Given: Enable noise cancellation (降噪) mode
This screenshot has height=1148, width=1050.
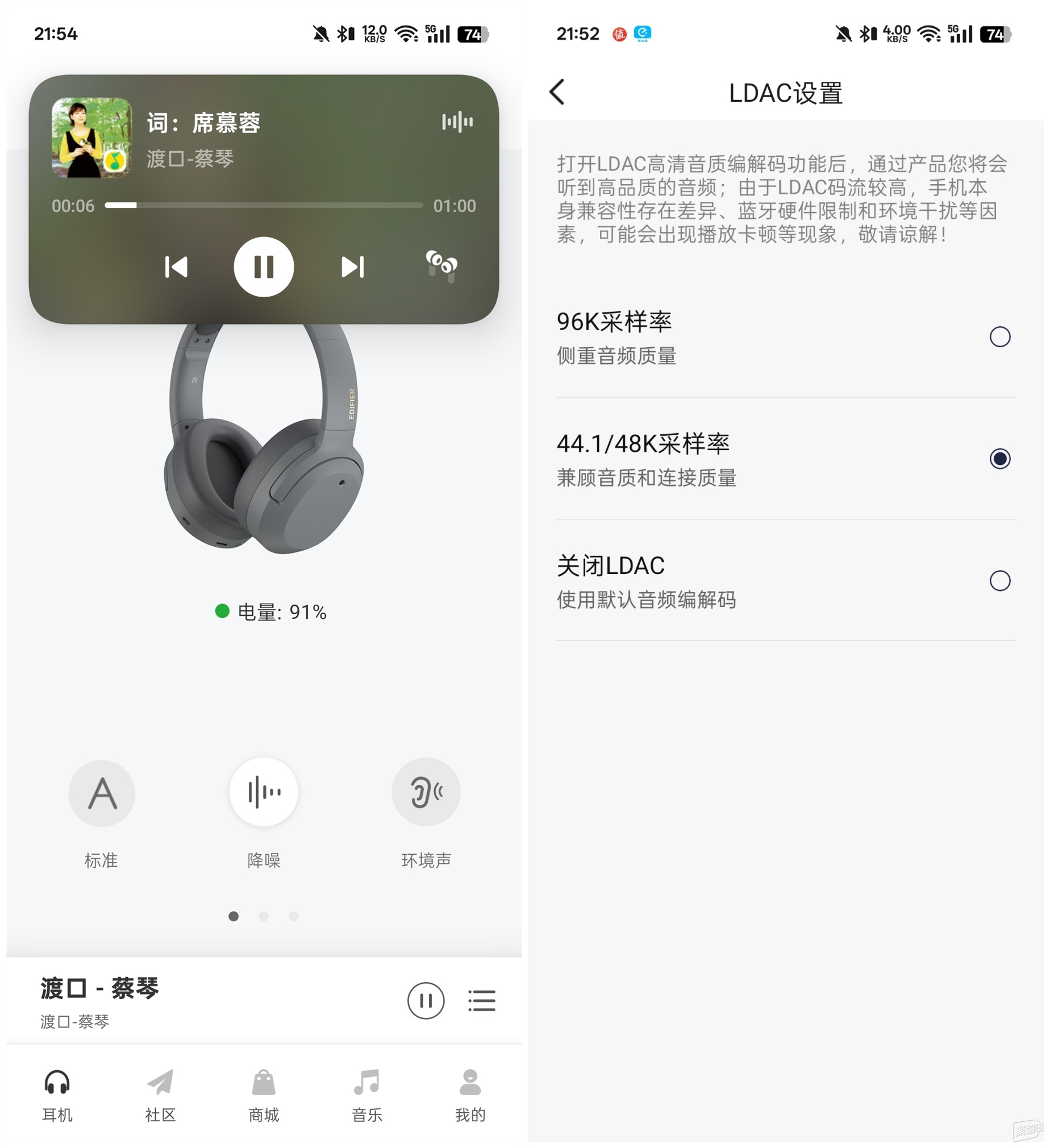Looking at the screenshot, I should coord(264,792).
